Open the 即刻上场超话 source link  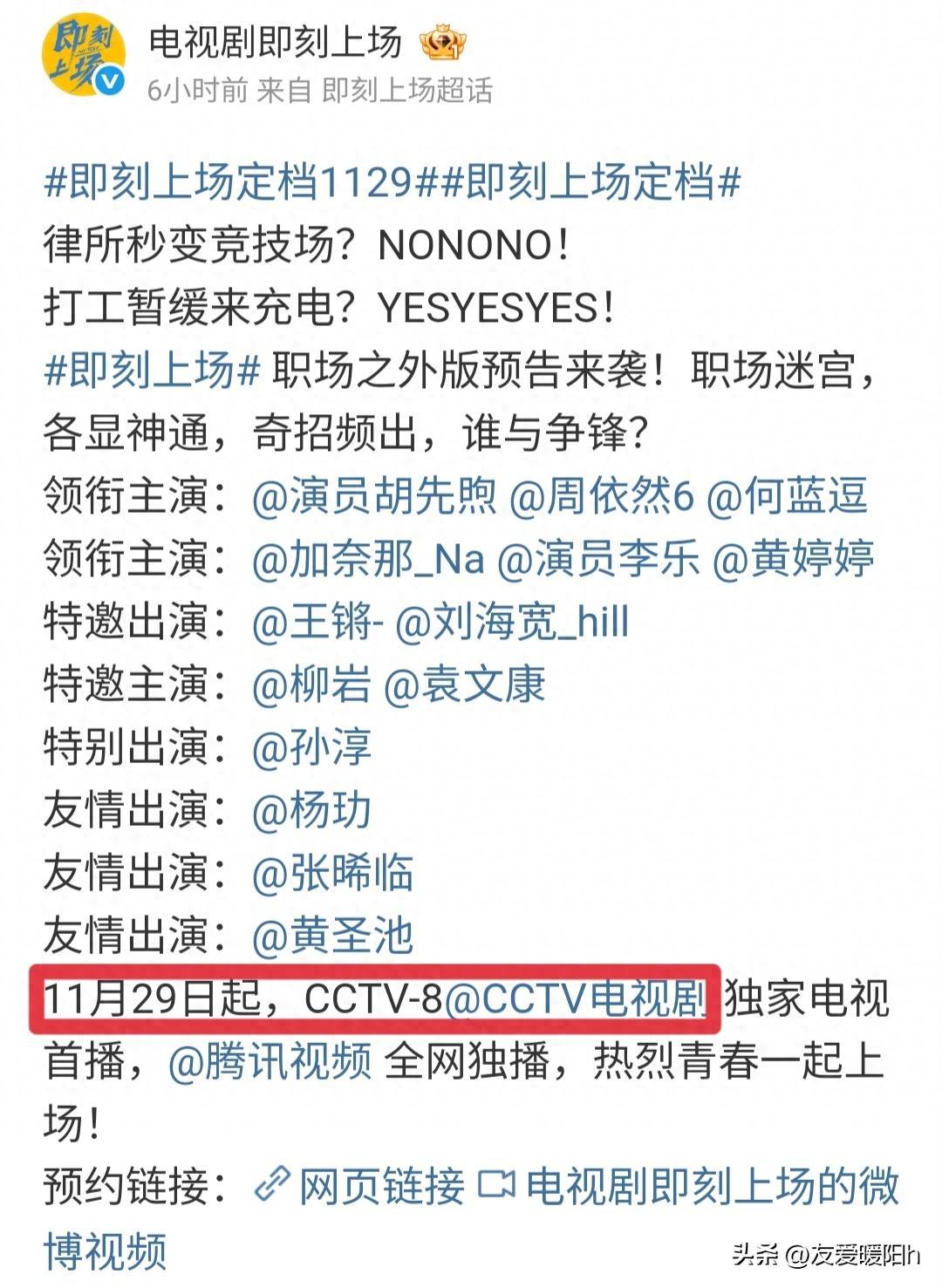coord(407,90)
